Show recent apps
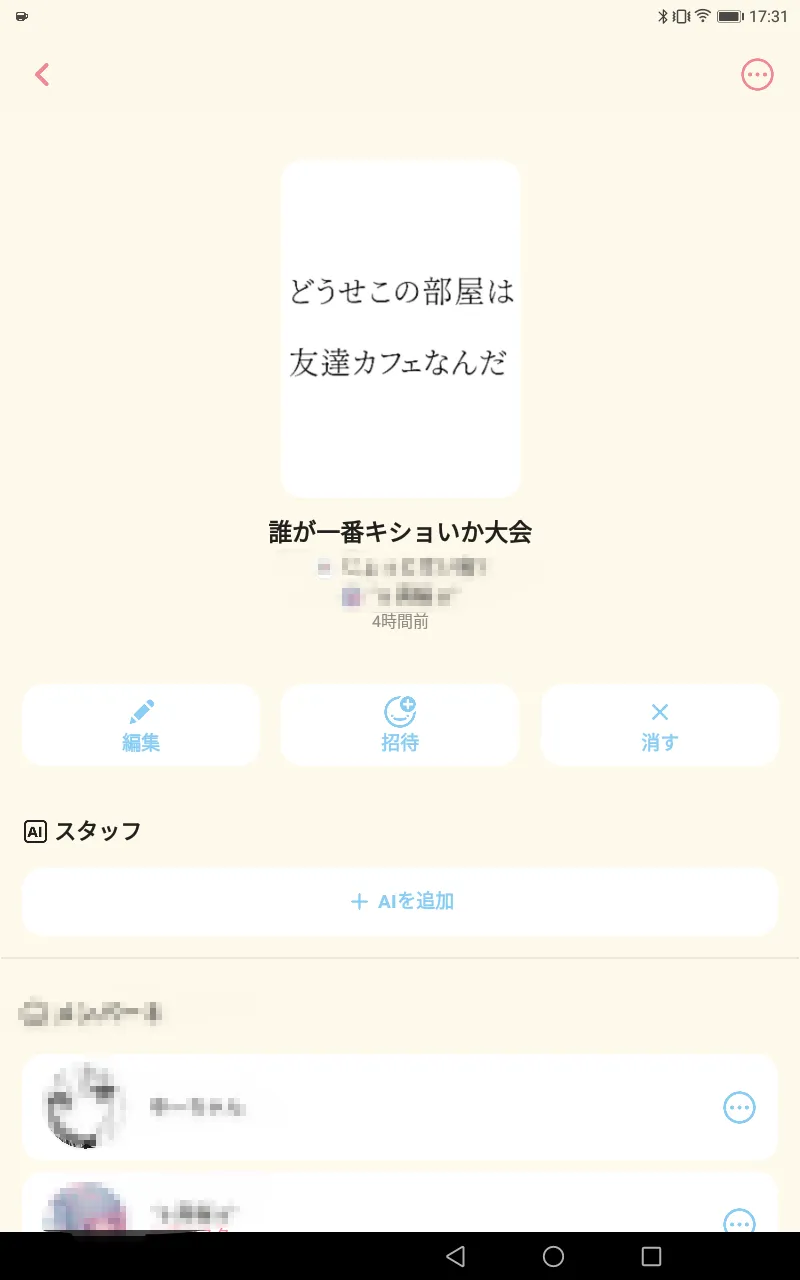The image size is (800, 1280). (651, 1256)
